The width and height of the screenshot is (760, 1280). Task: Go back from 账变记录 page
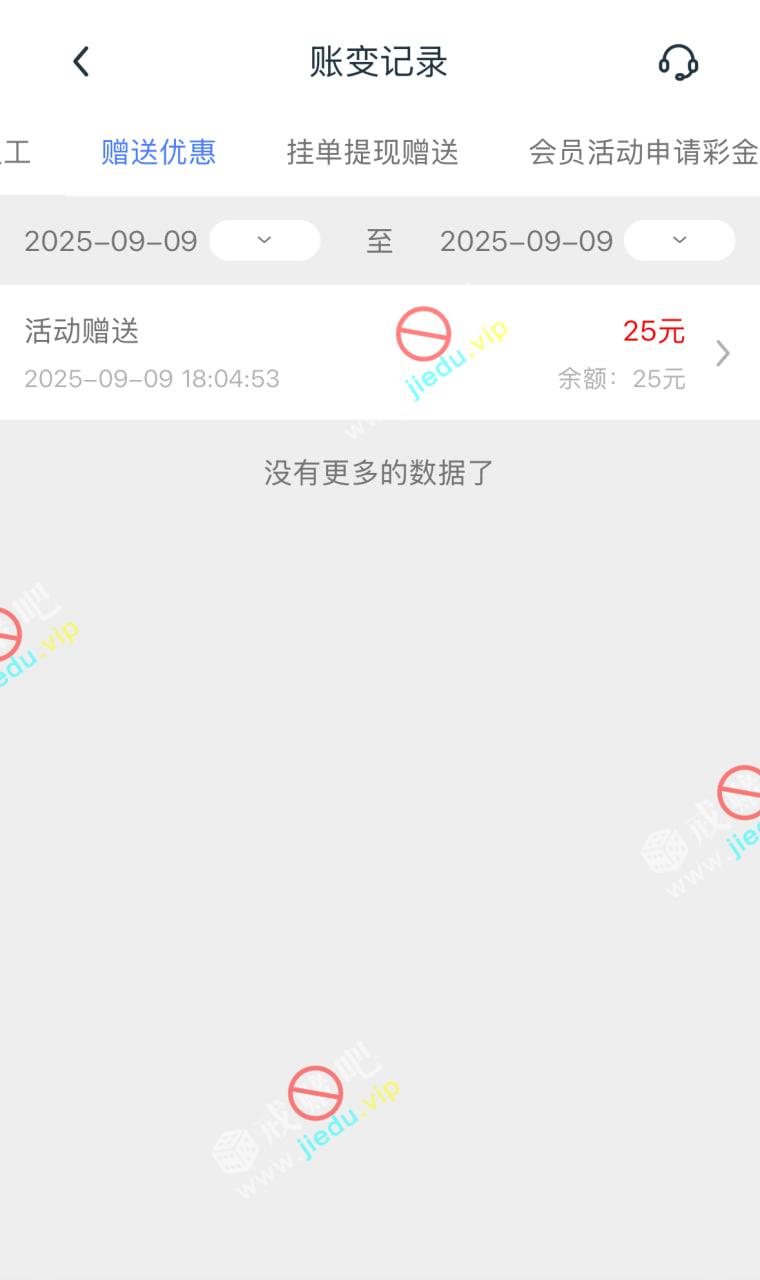pyautogui.click(x=81, y=62)
